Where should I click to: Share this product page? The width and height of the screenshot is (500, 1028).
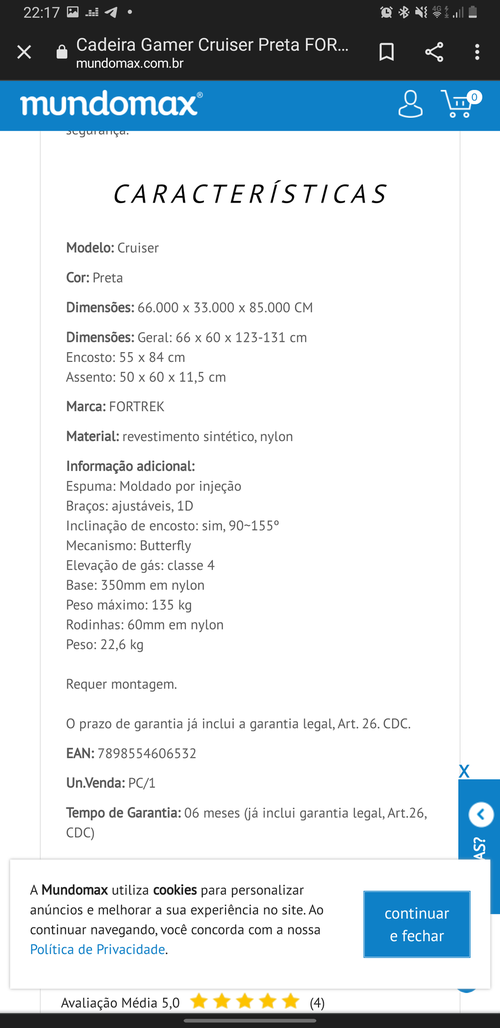pos(434,52)
